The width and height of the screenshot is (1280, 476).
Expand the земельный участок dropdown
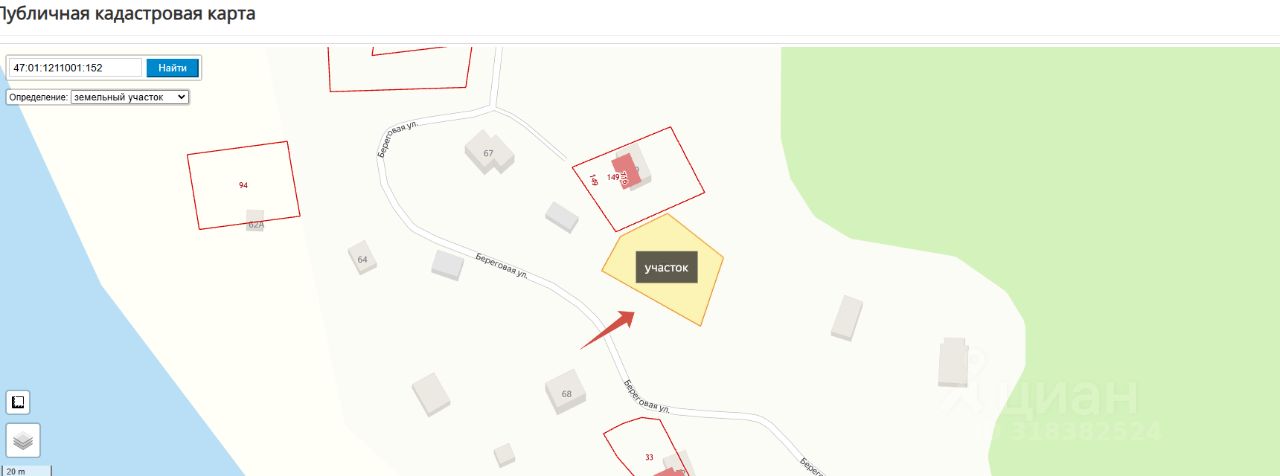tap(129, 97)
